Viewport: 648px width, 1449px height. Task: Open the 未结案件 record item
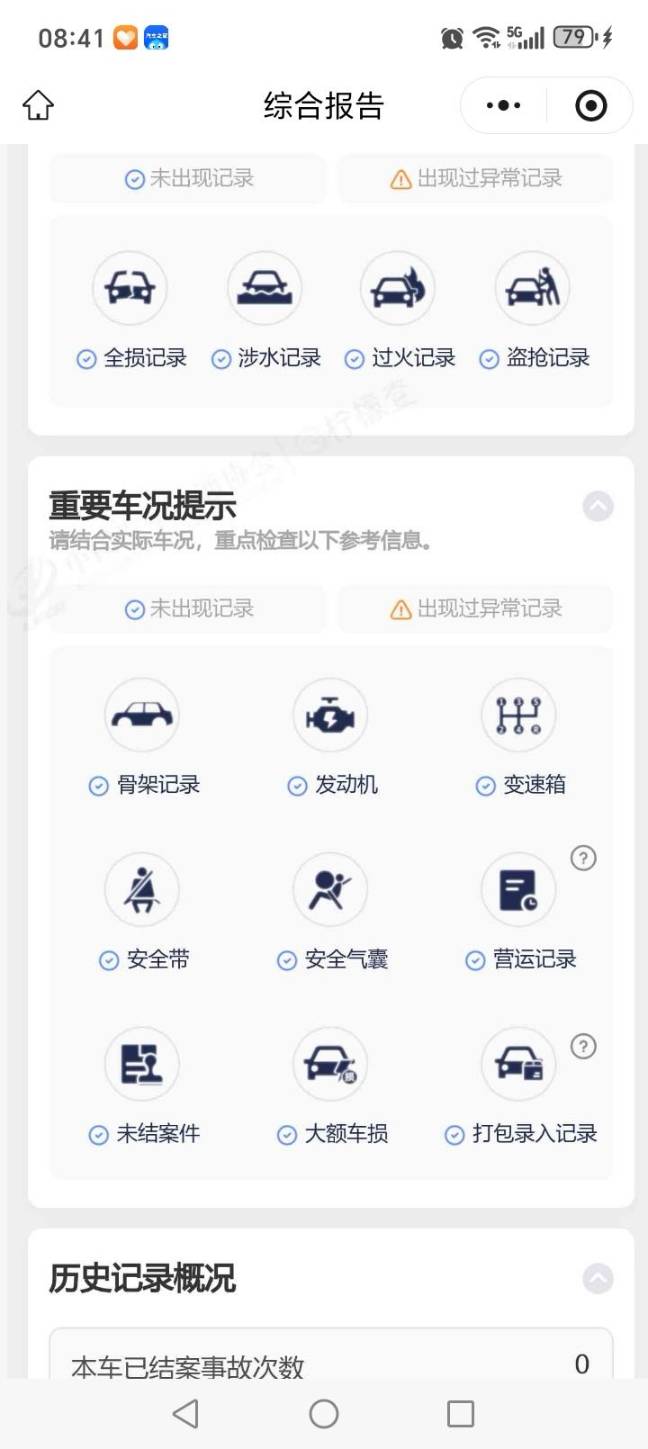[143, 1087]
